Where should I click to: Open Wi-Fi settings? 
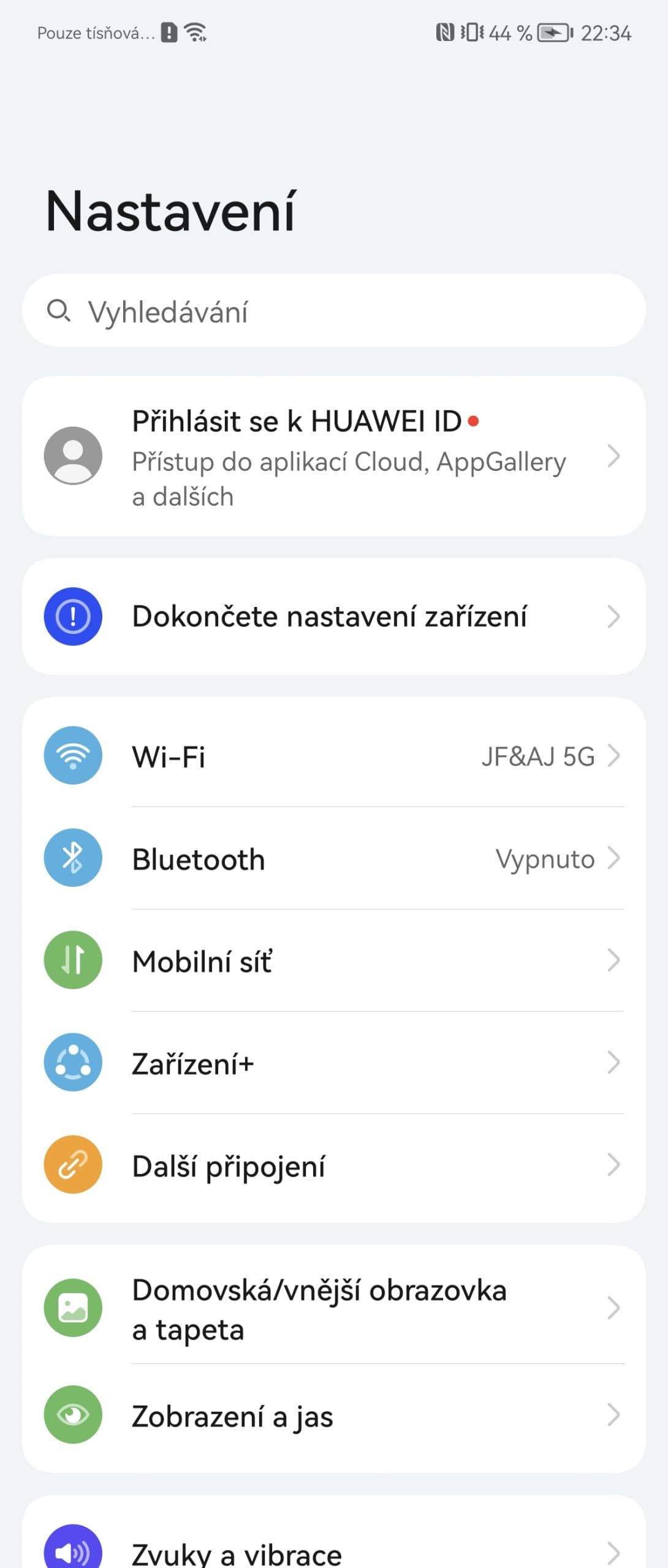coord(334,756)
